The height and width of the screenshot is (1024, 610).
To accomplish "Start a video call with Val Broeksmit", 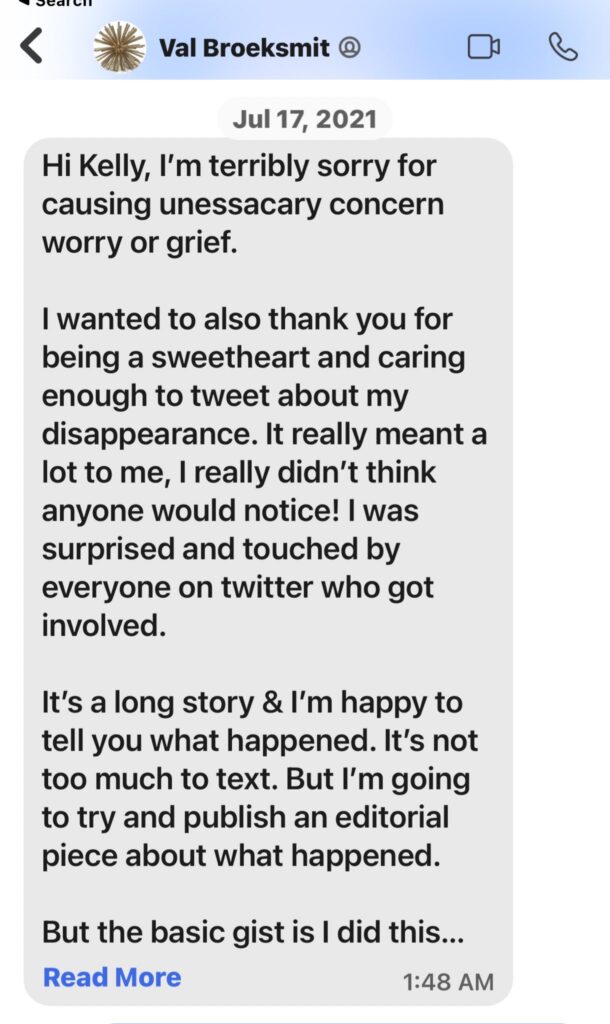I will coord(484,47).
